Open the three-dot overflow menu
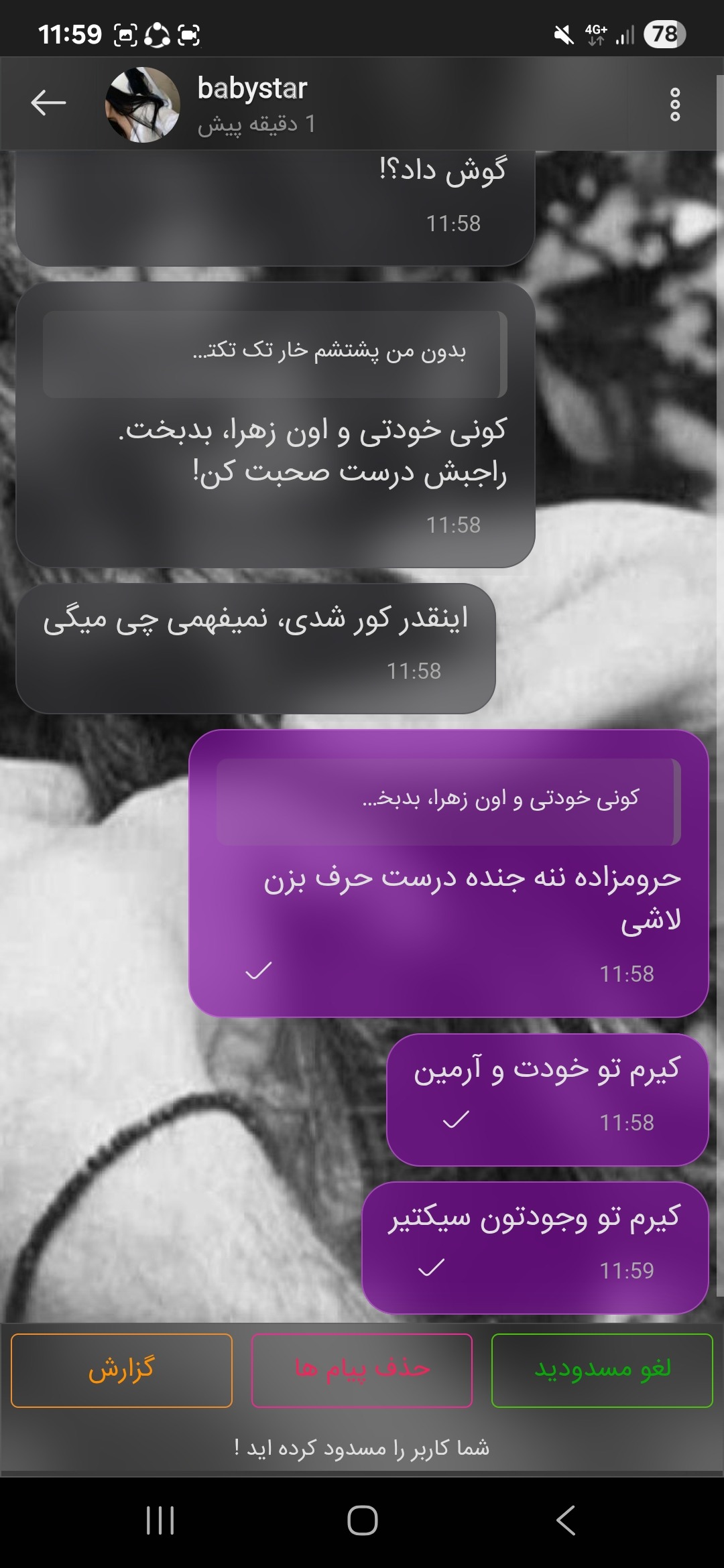 [675, 105]
